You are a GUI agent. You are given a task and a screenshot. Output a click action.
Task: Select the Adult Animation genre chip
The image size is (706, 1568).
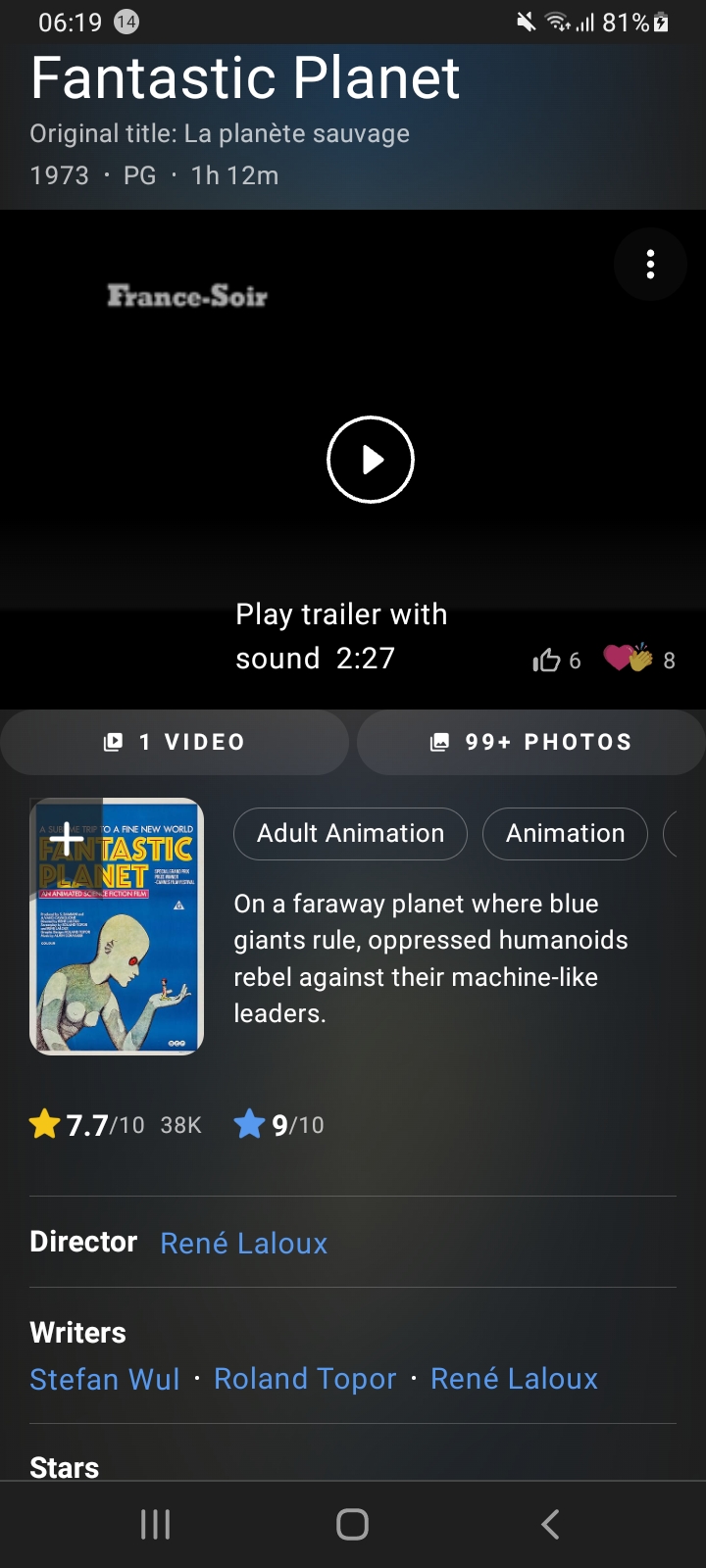pos(350,833)
